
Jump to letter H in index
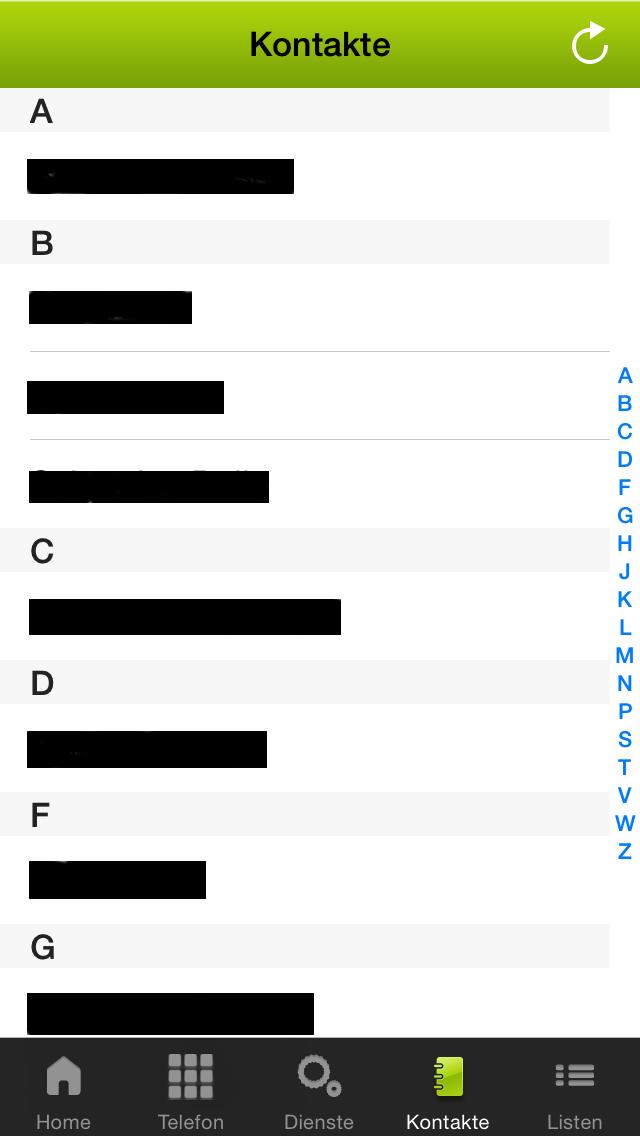tap(624, 544)
